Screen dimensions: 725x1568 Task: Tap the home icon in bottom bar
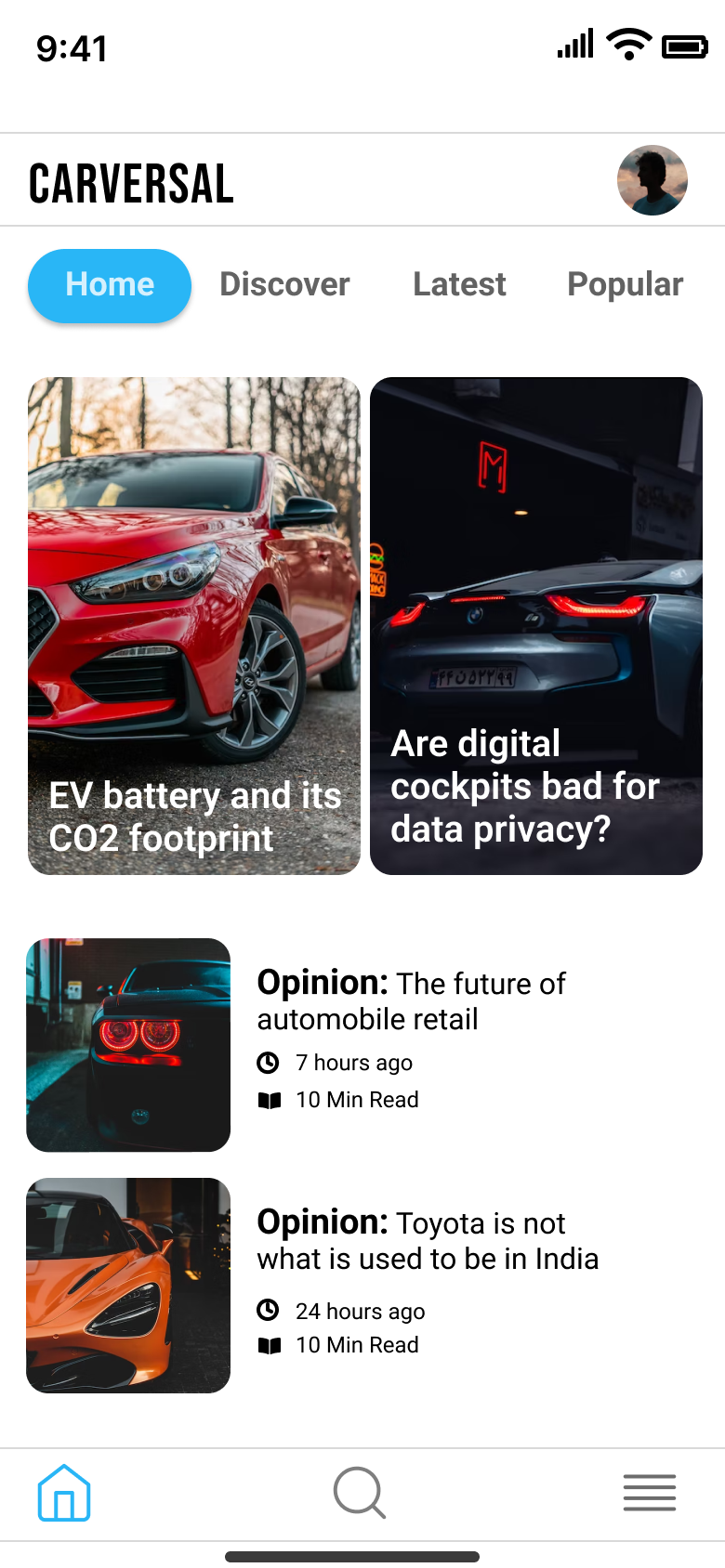coord(64,1493)
